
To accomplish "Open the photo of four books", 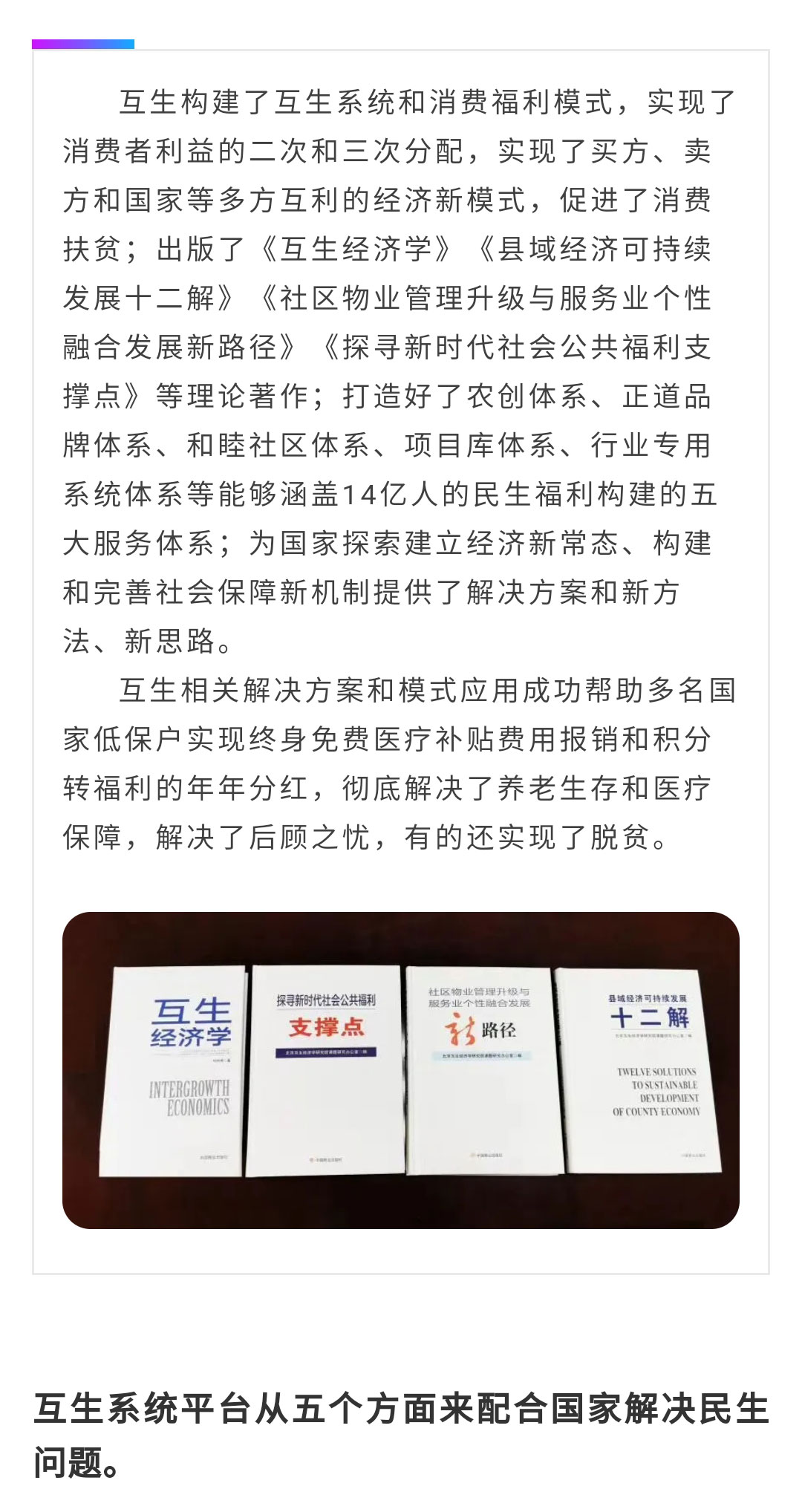I will 401,1070.
